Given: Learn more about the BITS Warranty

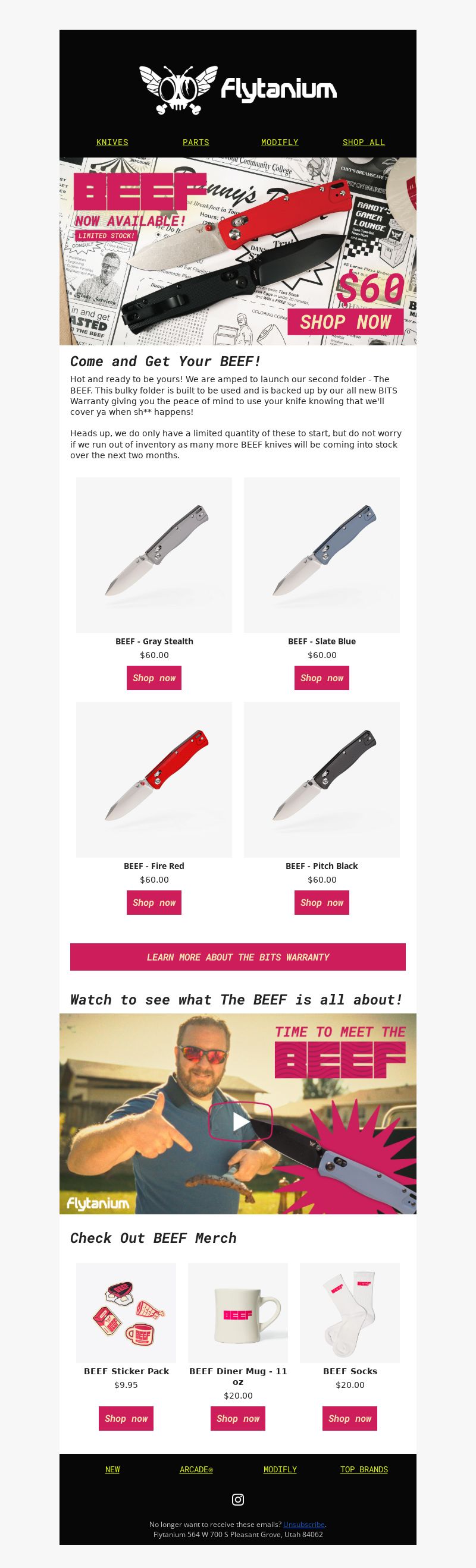Looking at the screenshot, I should pos(237,957).
